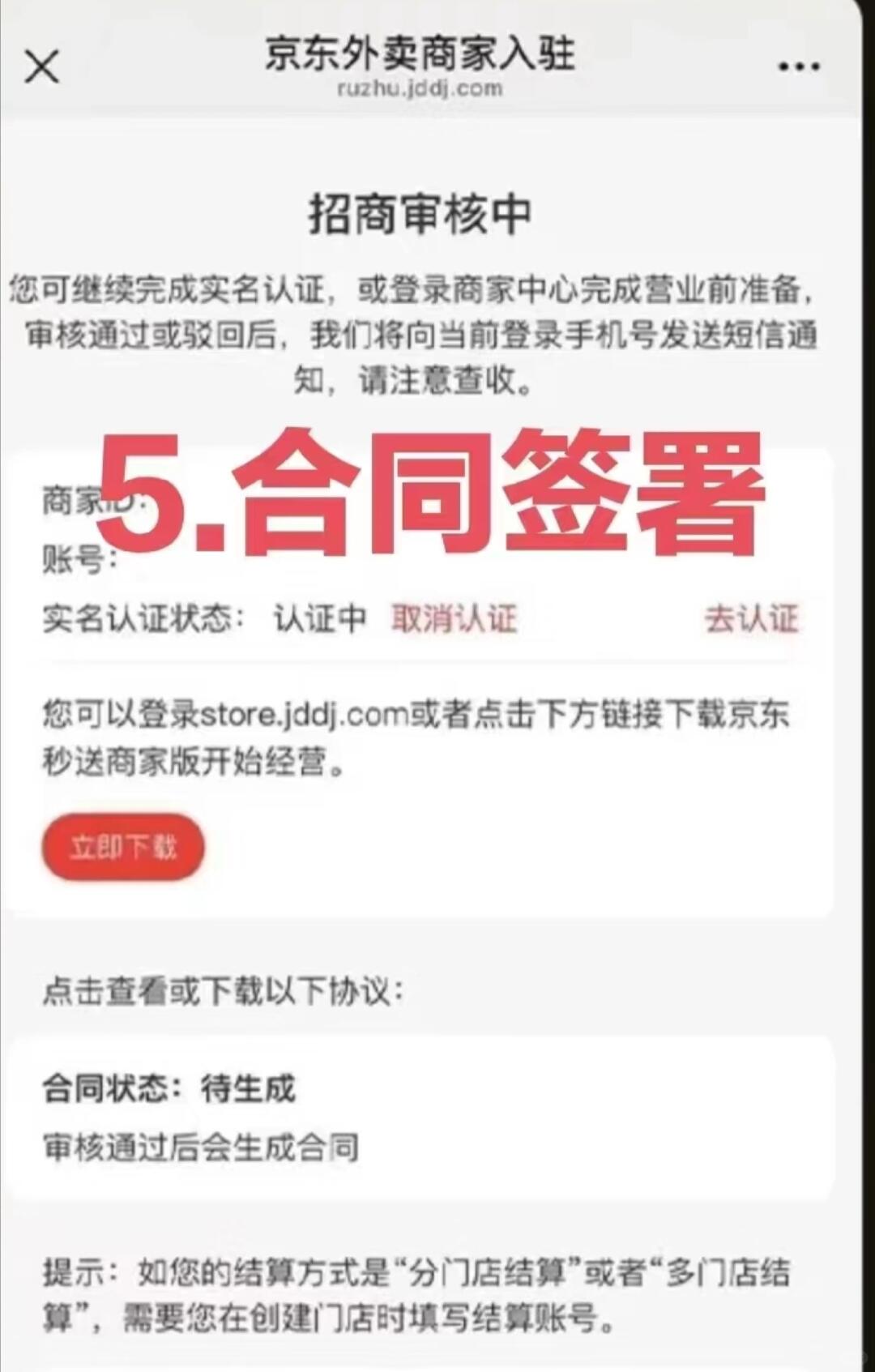875x1372 pixels.
Task: Tap 取消认证 to cancel verification
Action: point(454,619)
